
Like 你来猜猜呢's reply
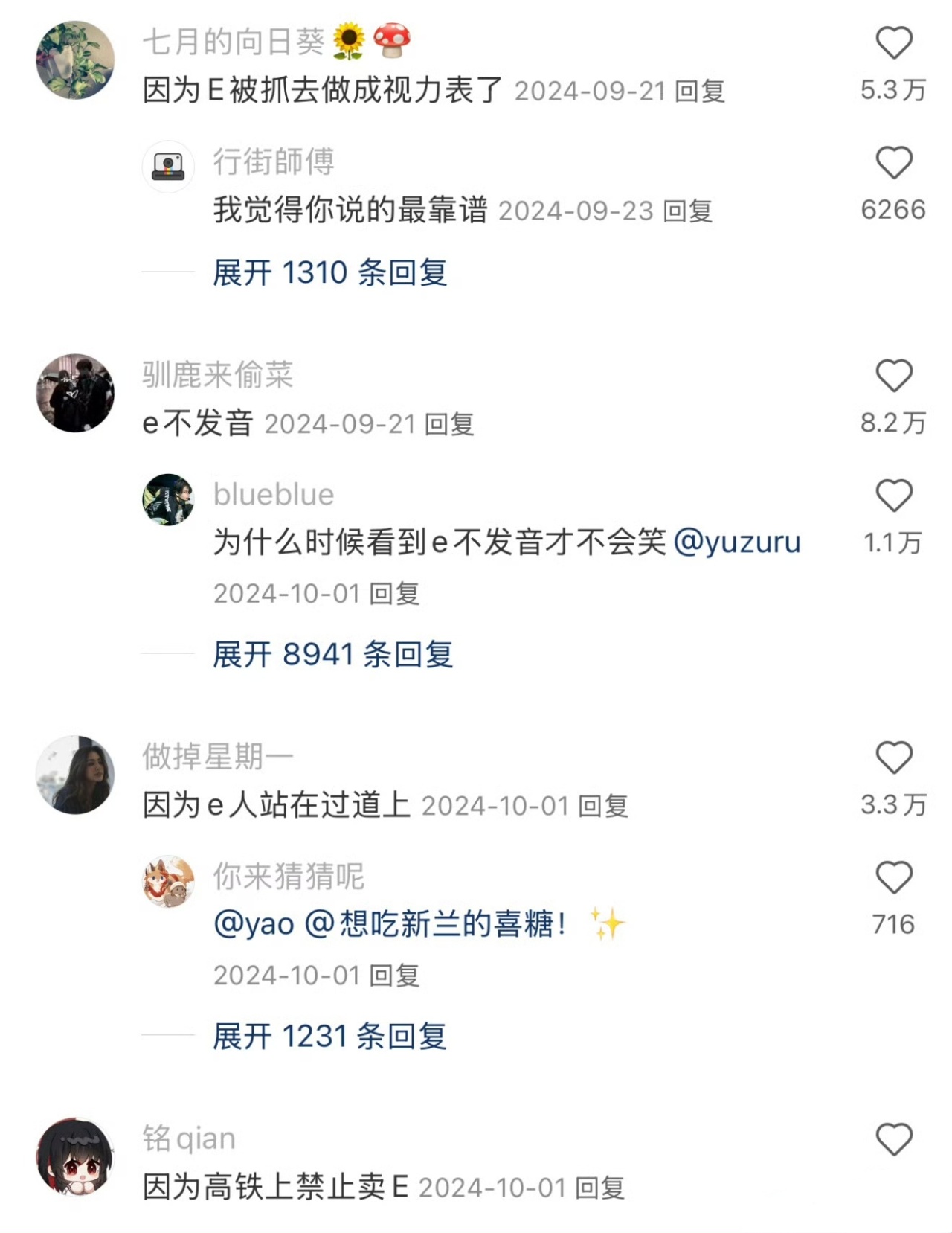(893, 878)
